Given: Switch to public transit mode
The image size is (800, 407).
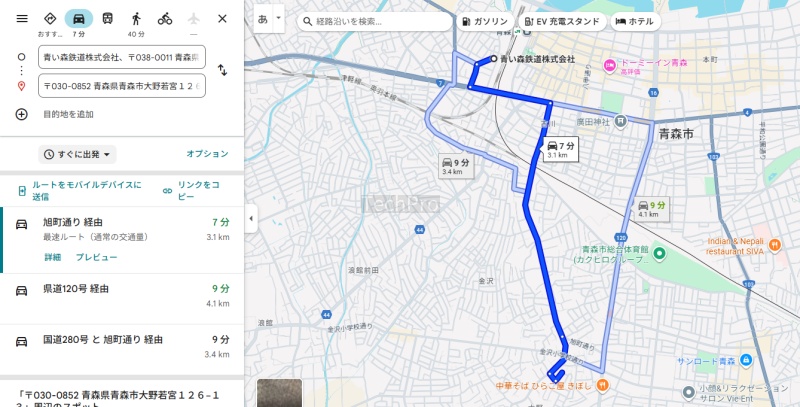Looking at the screenshot, I should coord(107,19).
